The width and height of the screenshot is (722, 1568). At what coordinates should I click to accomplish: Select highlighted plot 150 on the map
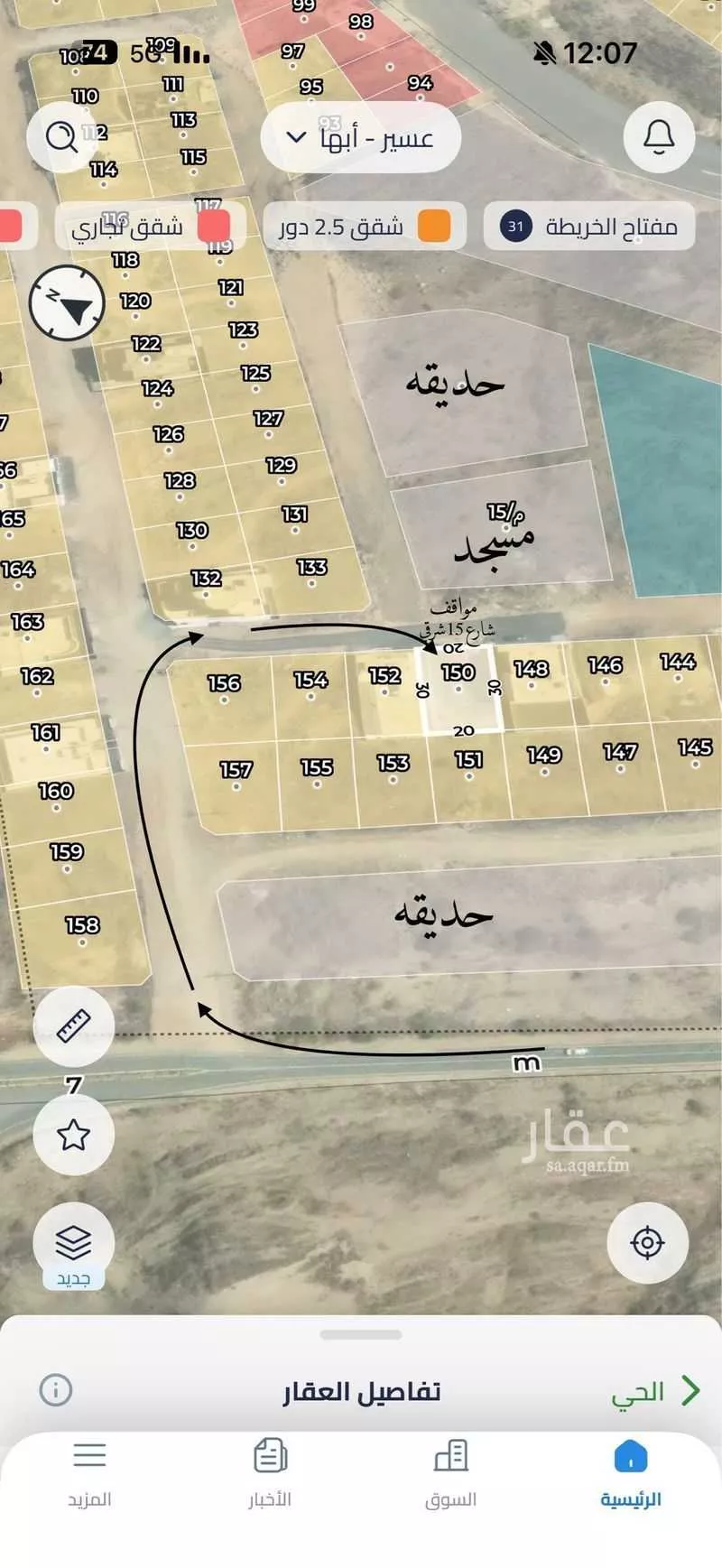(458, 691)
